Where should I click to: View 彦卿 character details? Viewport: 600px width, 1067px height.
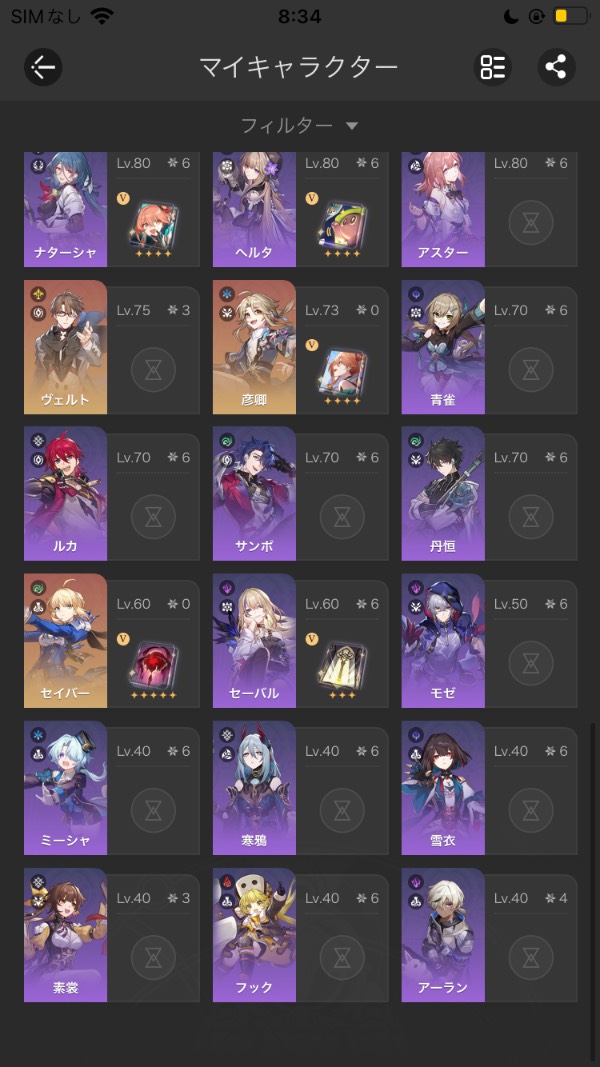(254, 347)
